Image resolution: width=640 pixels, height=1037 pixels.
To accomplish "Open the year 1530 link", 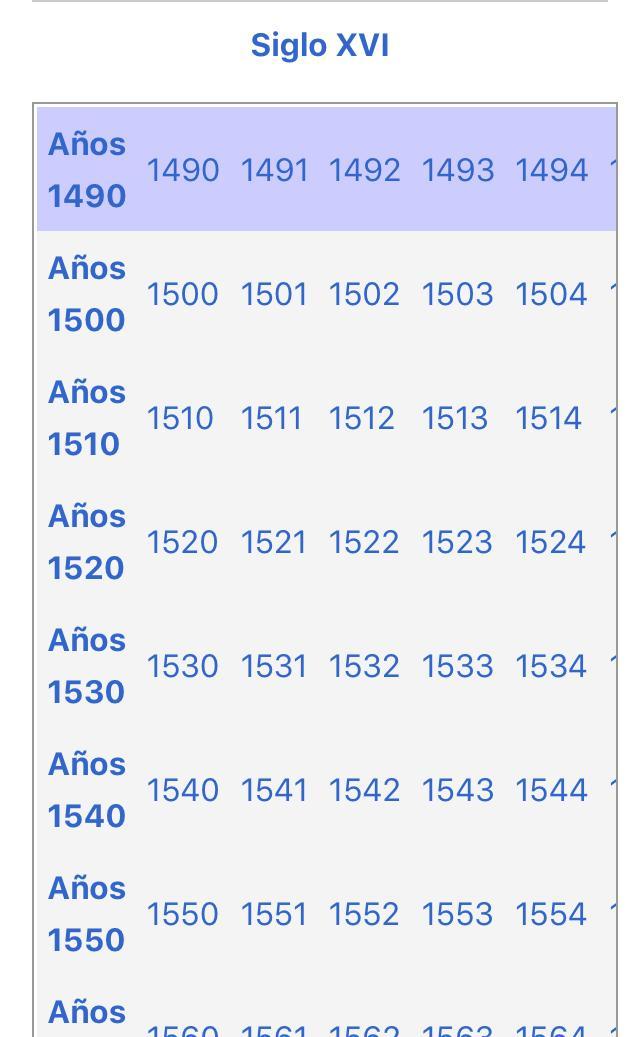I will (182, 666).
